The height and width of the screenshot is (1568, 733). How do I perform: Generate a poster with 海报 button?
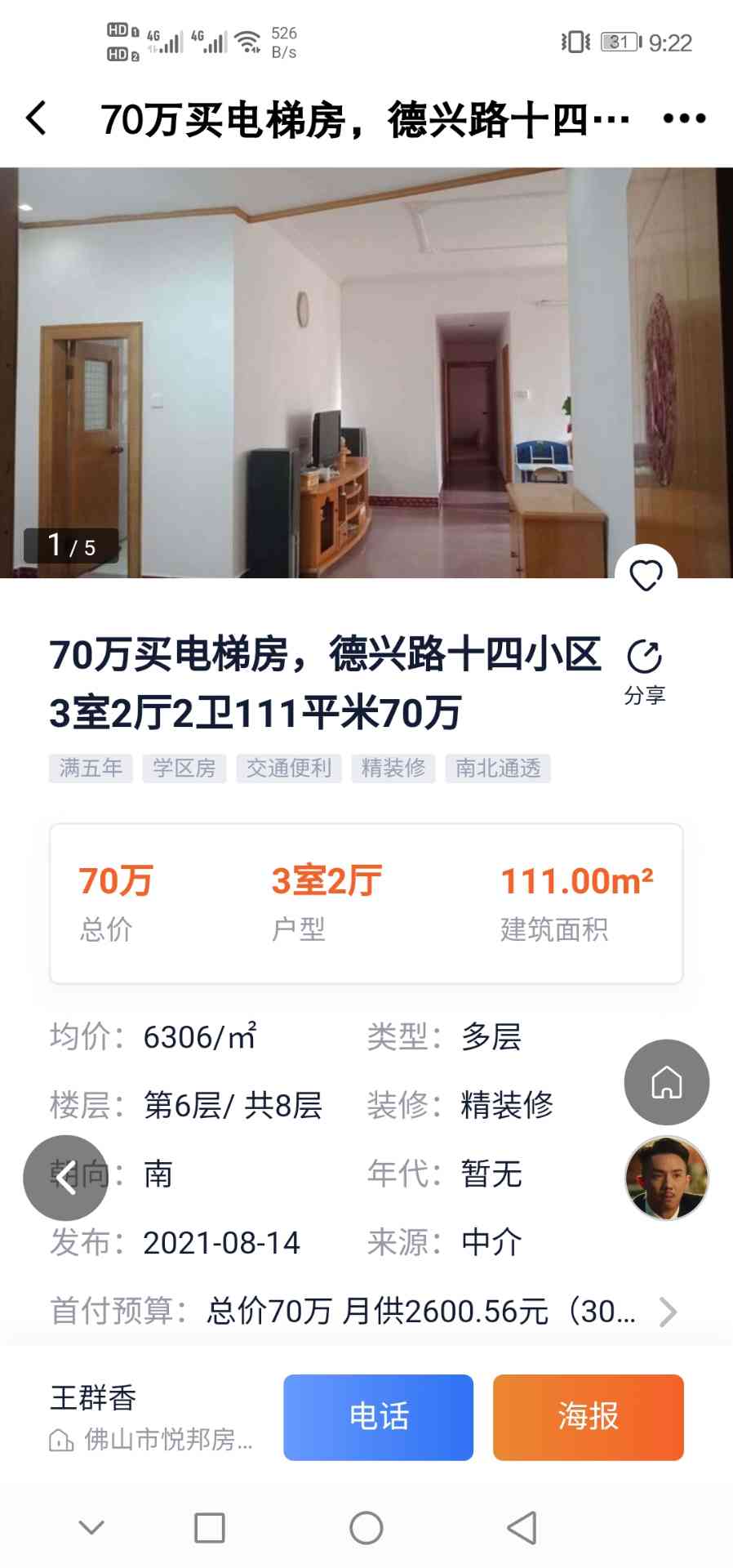(588, 1417)
